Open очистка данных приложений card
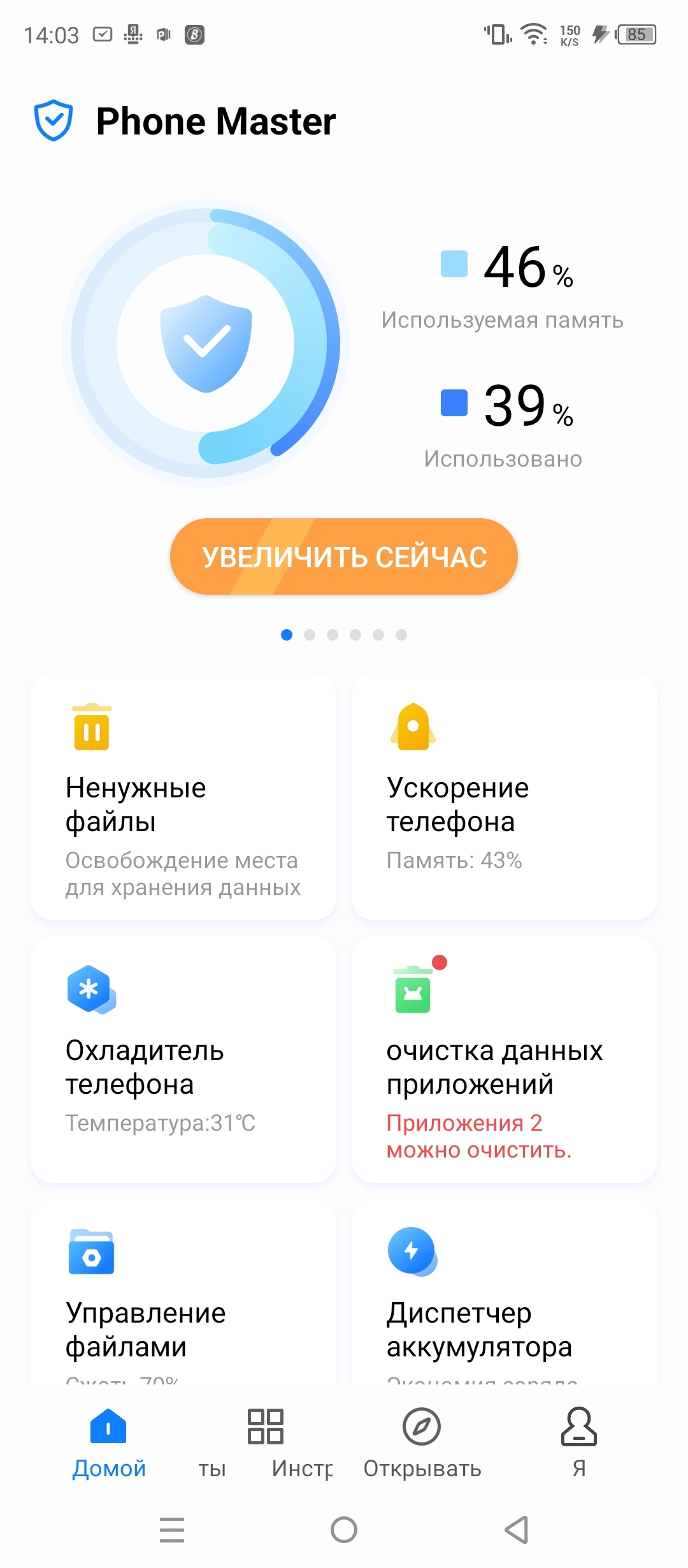688x1568 pixels. point(504,1059)
